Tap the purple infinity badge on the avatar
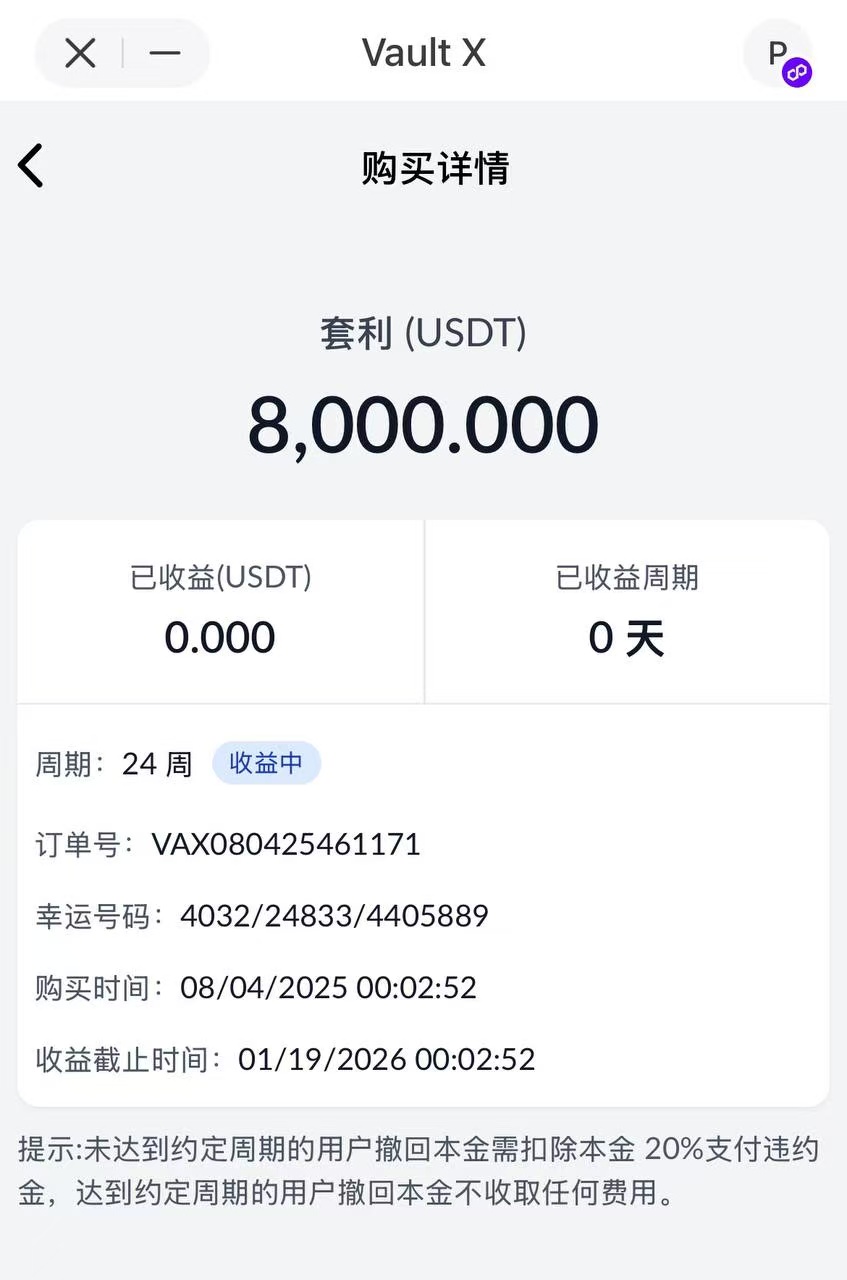 [x=795, y=72]
